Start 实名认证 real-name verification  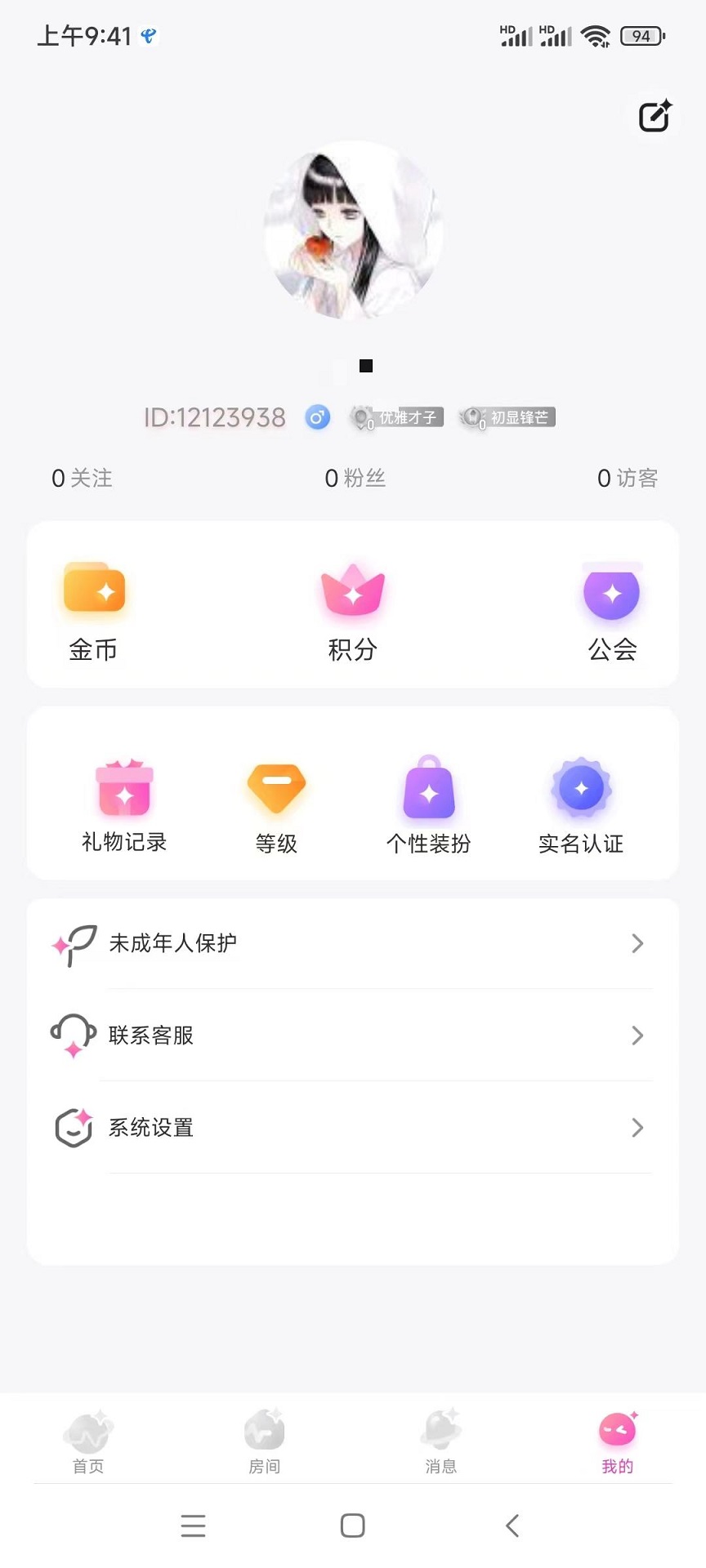coord(580,804)
